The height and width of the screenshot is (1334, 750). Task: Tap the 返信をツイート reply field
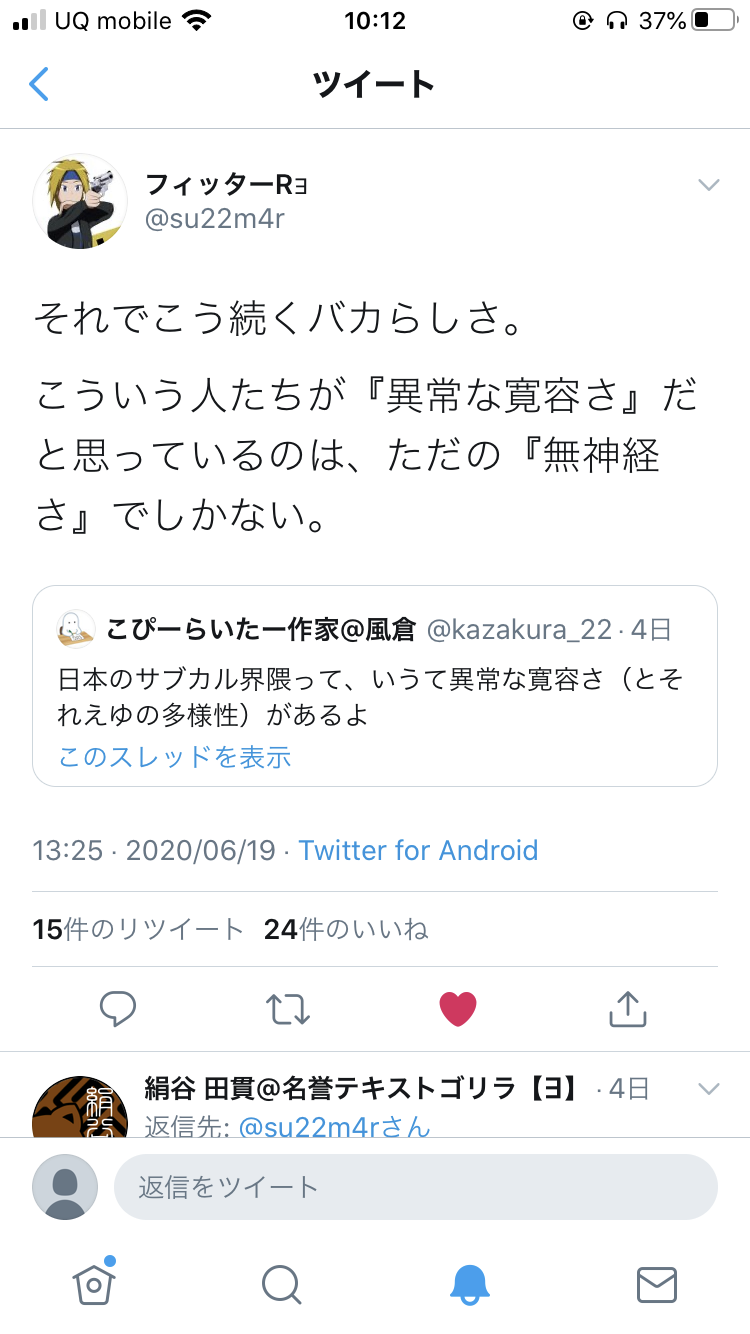pyautogui.click(x=415, y=1187)
